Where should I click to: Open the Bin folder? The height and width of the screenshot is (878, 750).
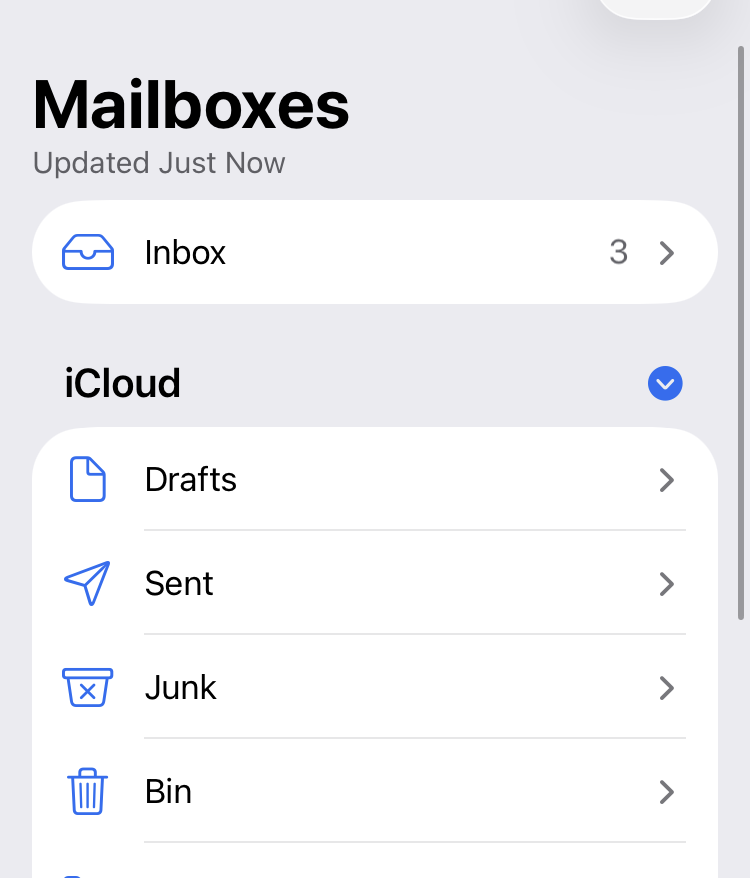tap(374, 792)
